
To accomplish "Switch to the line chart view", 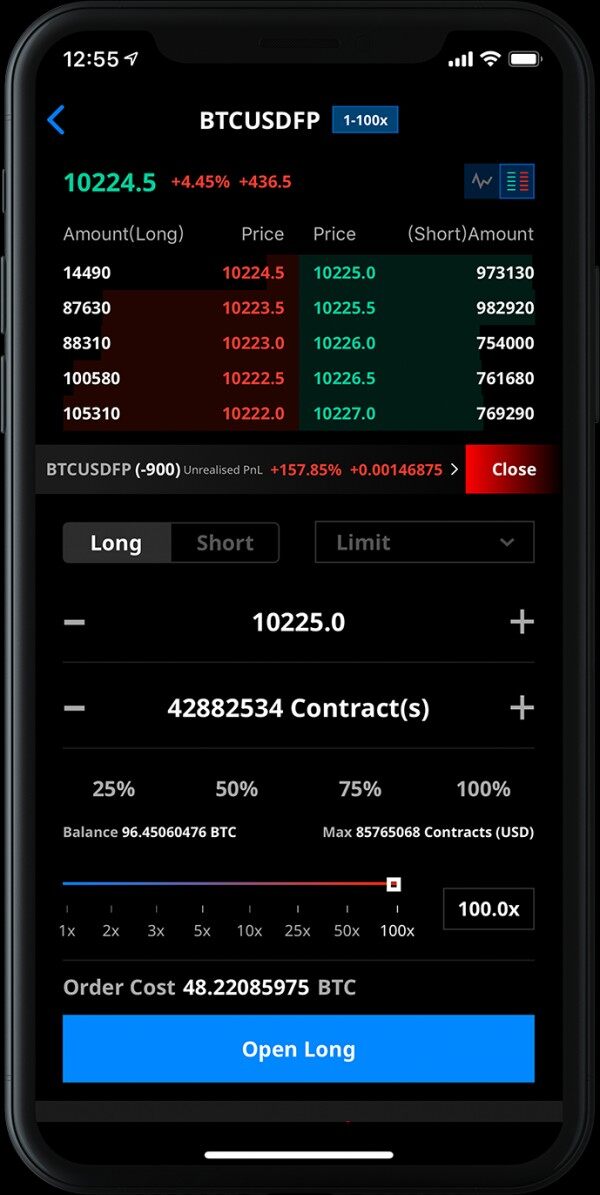I will click(482, 181).
